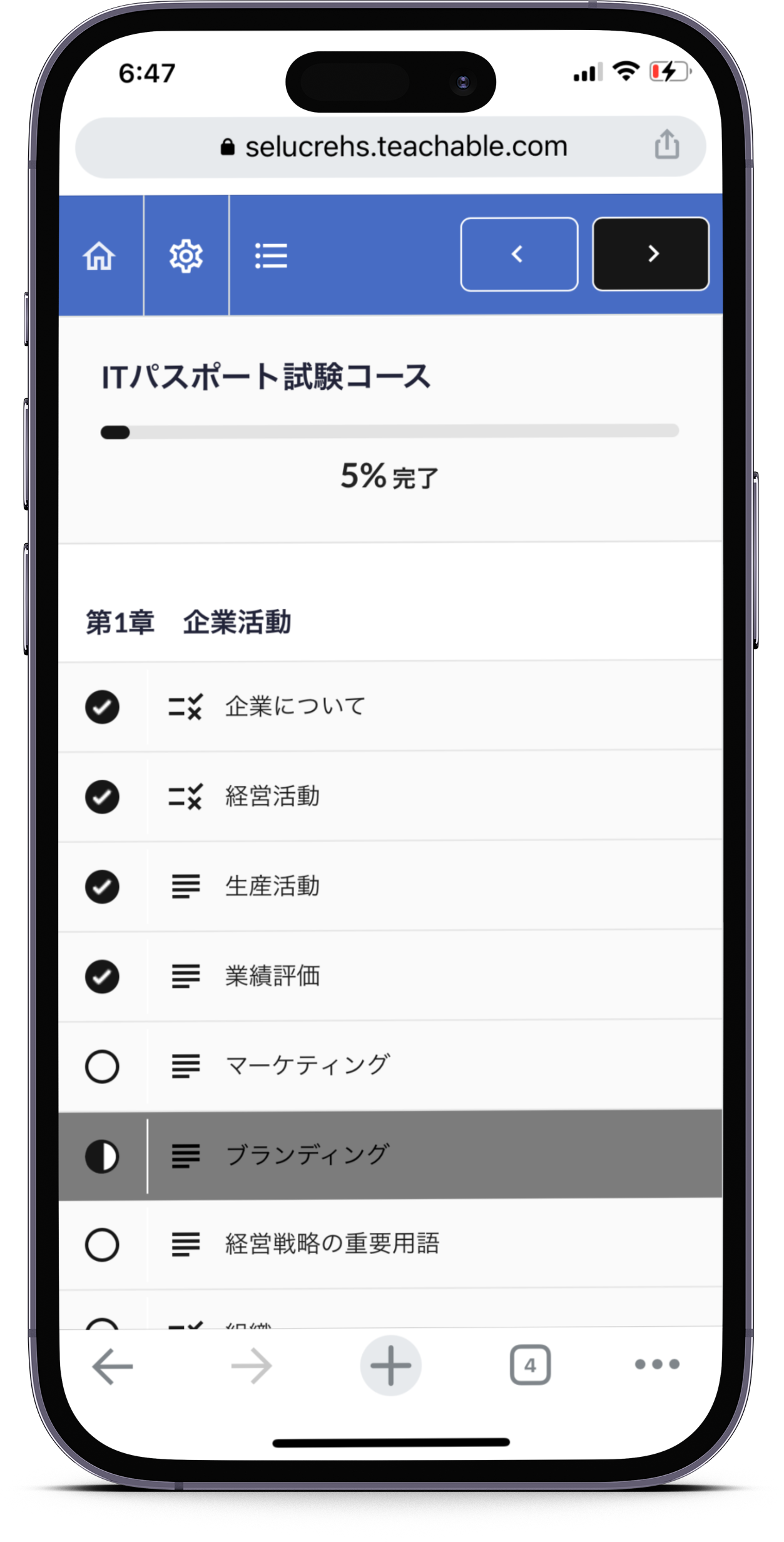Open the settings gear
Viewport: 784px width, 1542px height.
click(186, 256)
